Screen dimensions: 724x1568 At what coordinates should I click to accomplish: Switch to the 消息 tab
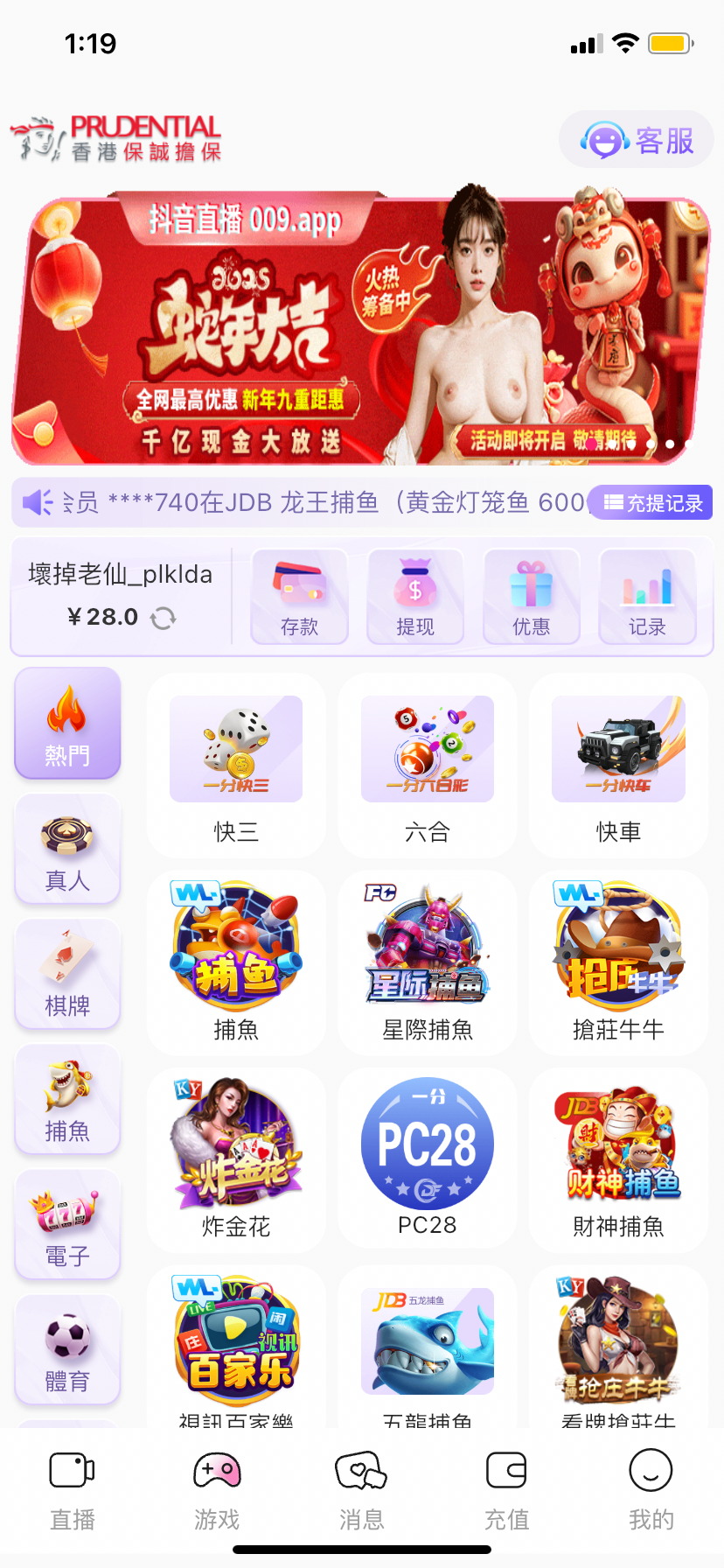point(361,1491)
